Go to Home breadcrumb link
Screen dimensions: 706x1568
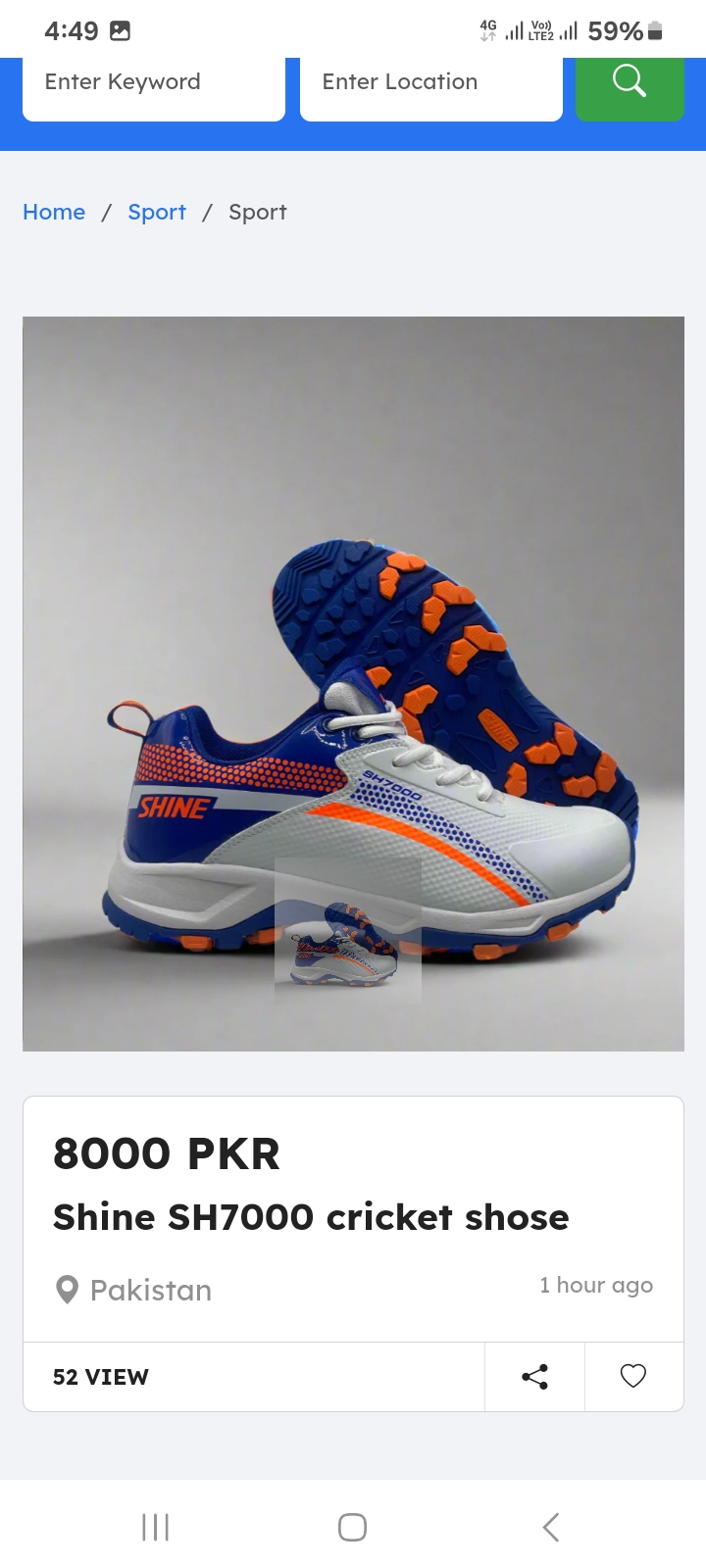point(54,213)
